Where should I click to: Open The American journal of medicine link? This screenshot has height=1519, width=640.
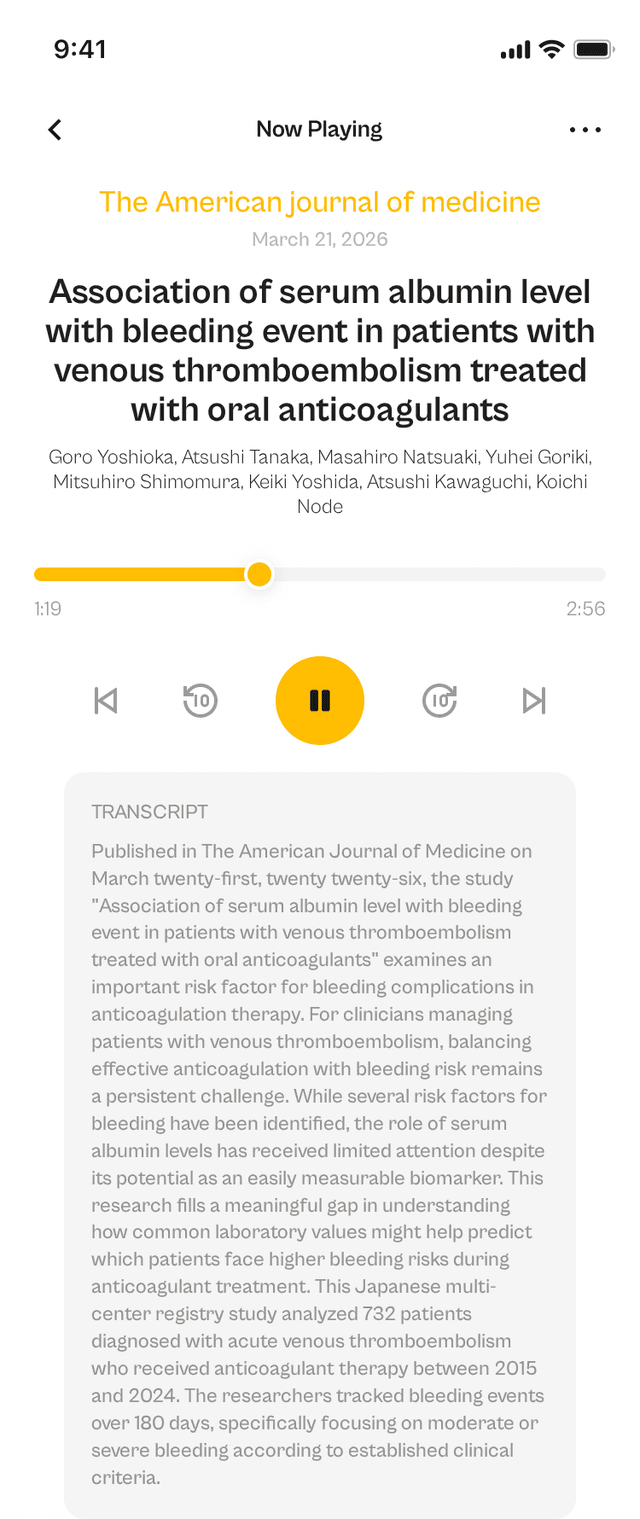pyautogui.click(x=320, y=202)
